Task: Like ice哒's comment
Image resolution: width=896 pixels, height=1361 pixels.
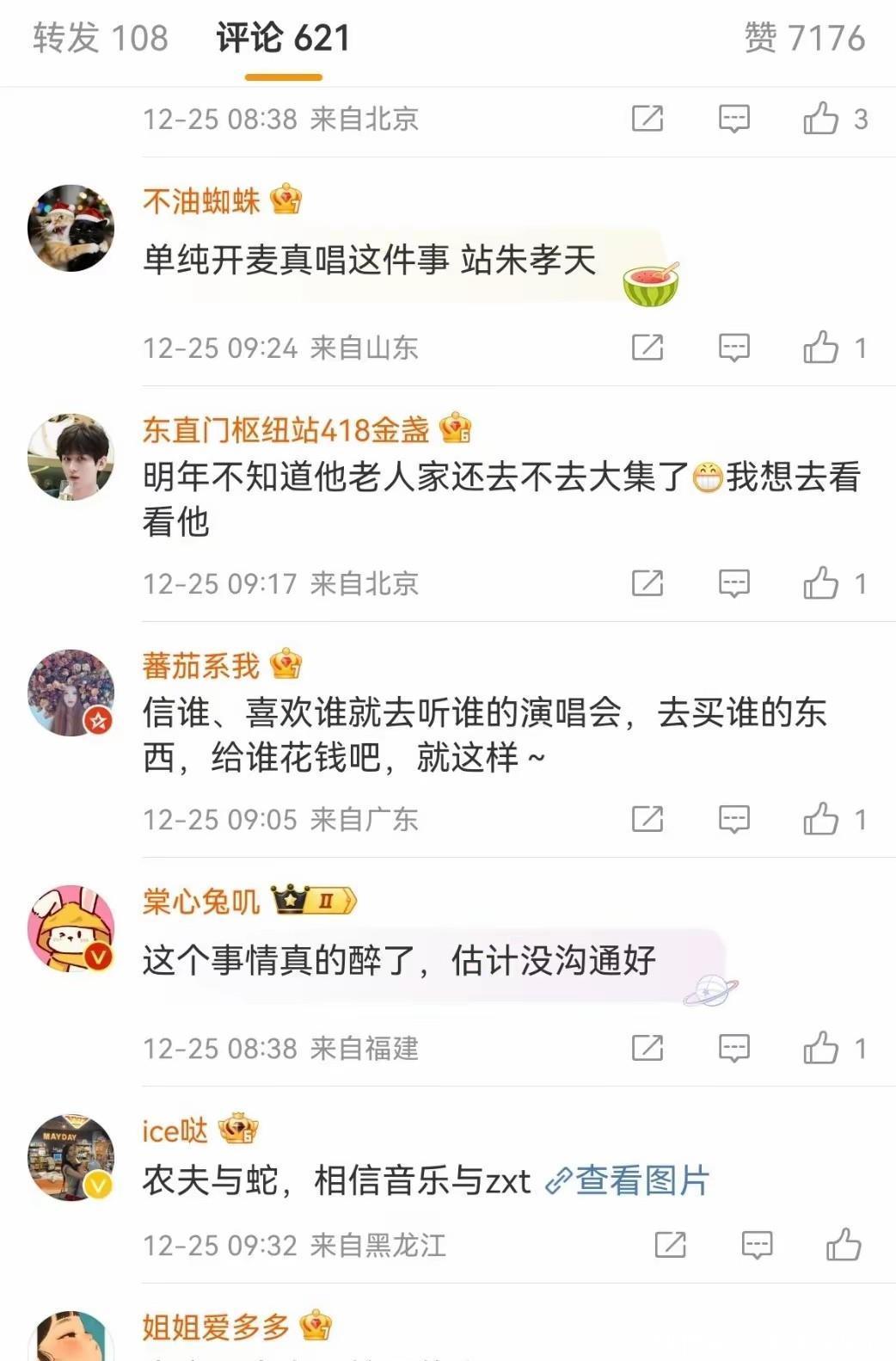Action: tap(843, 1245)
